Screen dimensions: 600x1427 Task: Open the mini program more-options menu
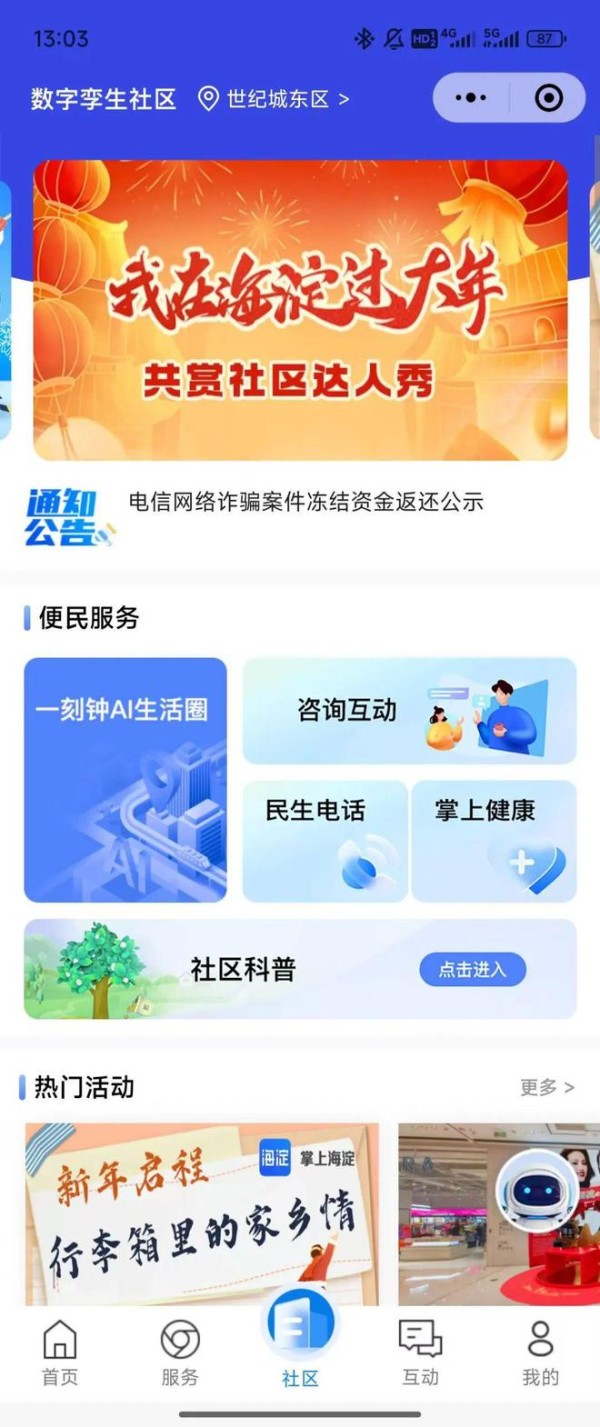(x=471, y=98)
